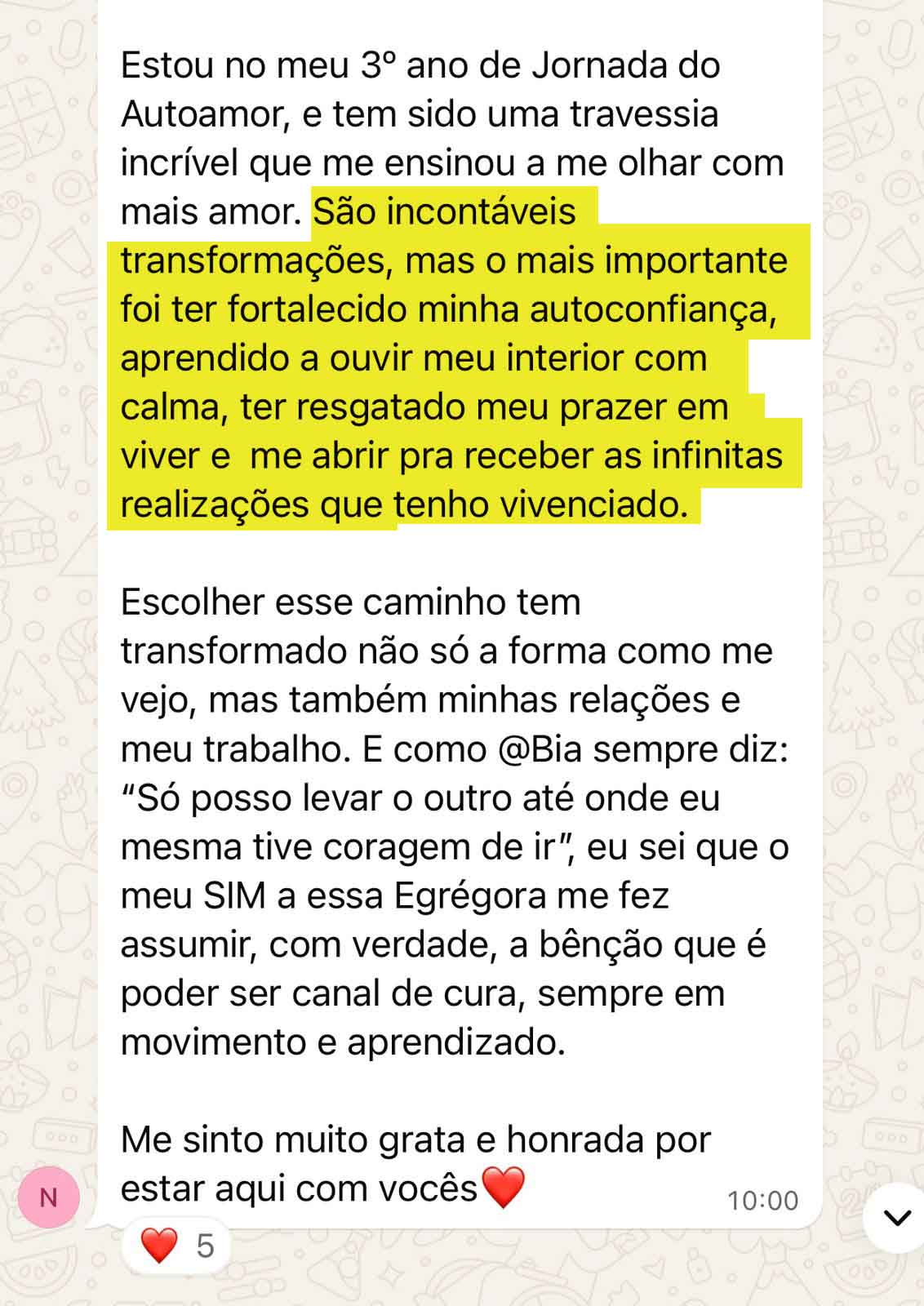Open the heart reactions count pill
The width and height of the screenshot is (924, 1306).
point(177,1246)
